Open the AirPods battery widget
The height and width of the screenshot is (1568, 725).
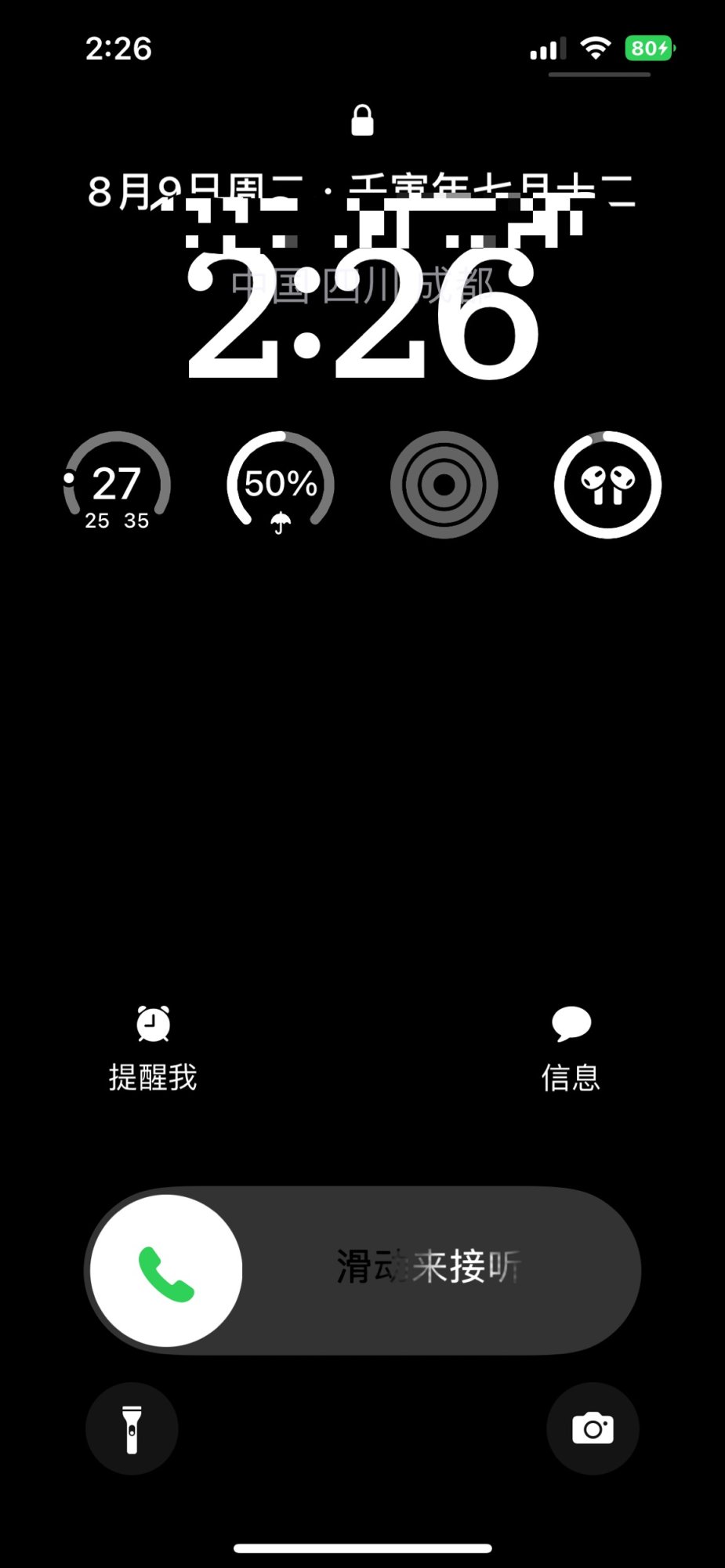point(607,485)
